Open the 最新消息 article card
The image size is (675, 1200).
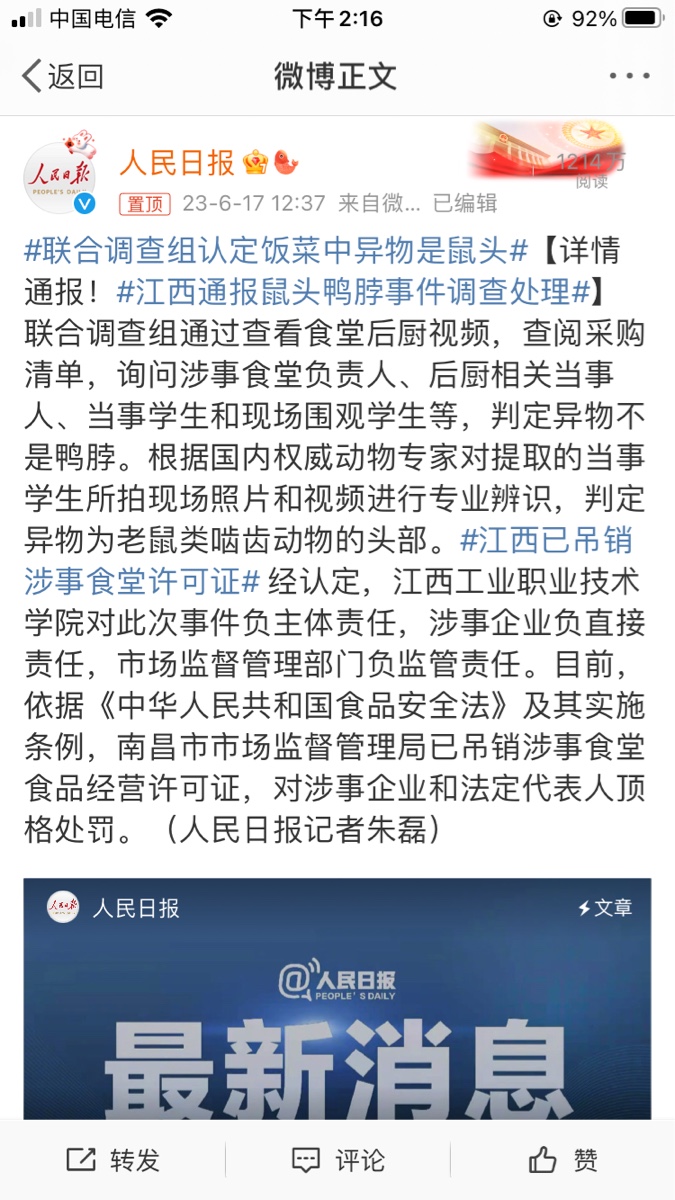pyautogui.click(x=337, y=1000)
